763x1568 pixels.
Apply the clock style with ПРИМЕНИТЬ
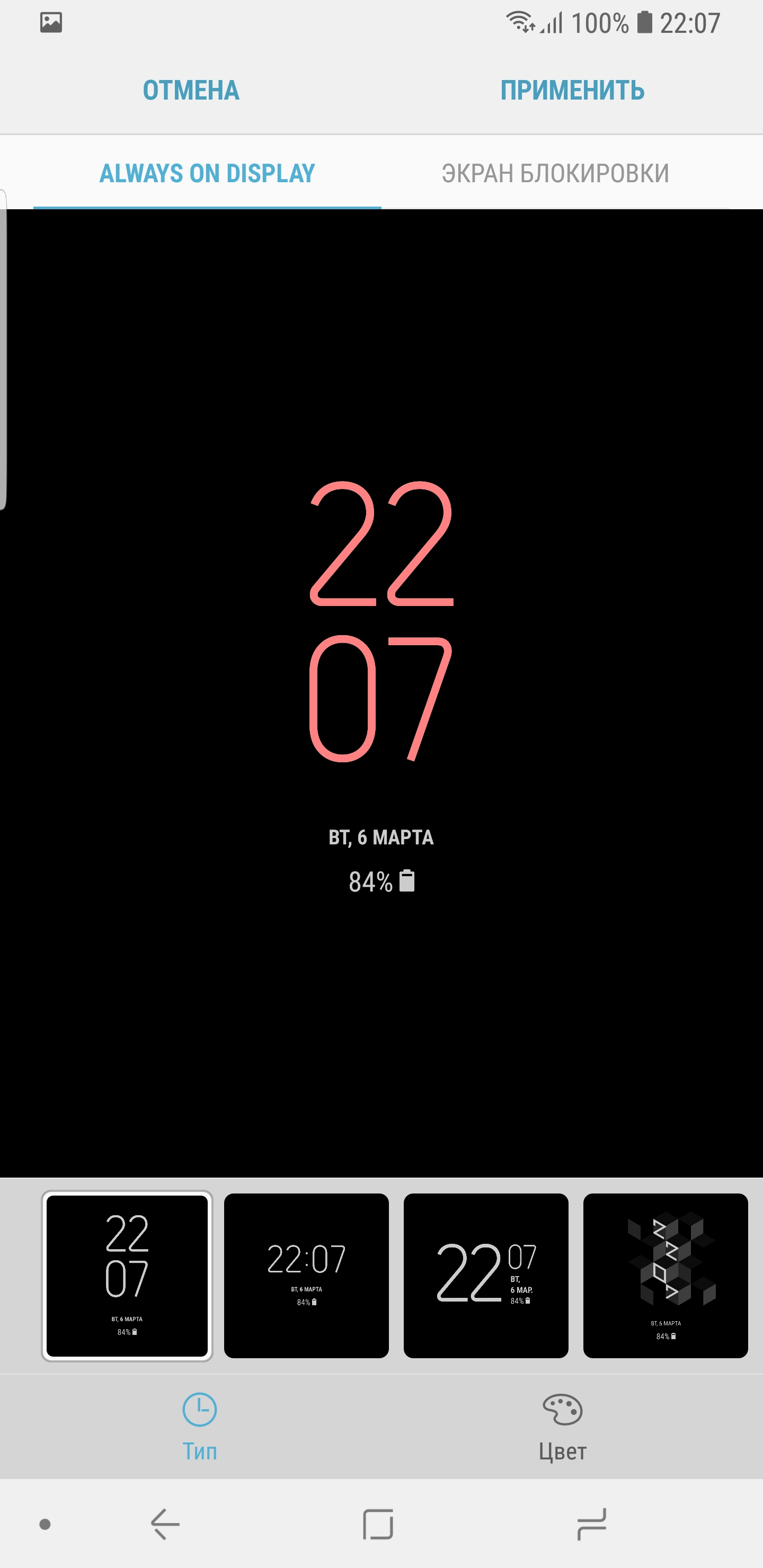(x=572, y=90)
